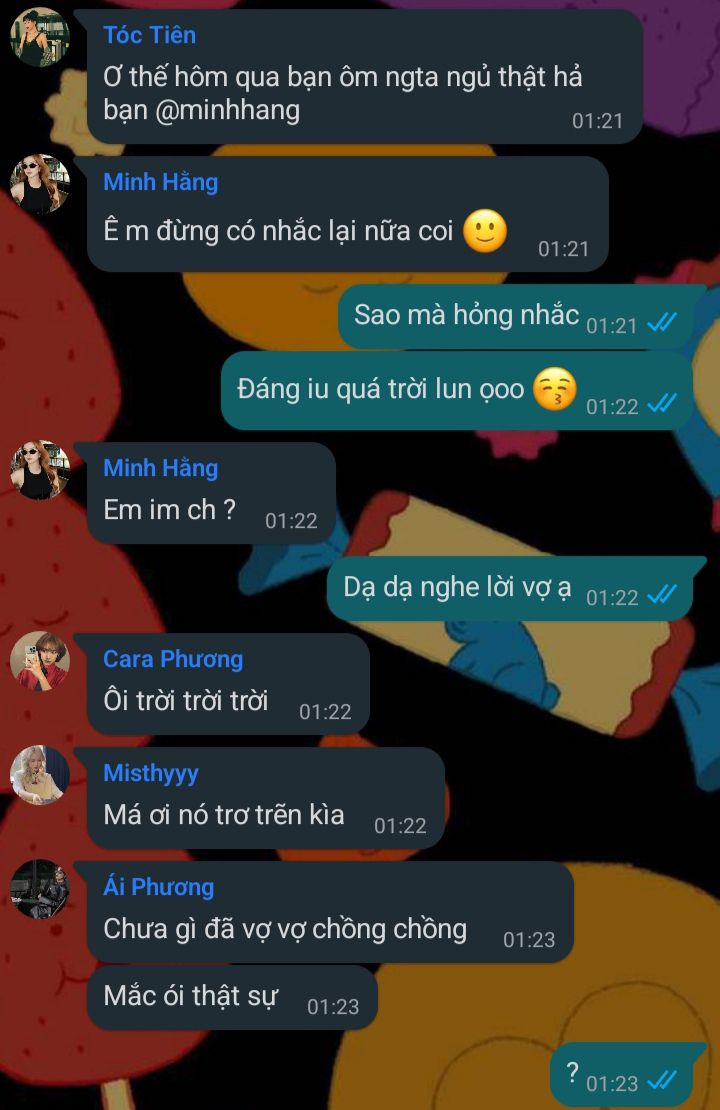Select the "Mắc ói thật sự" message

click(232, 997)
